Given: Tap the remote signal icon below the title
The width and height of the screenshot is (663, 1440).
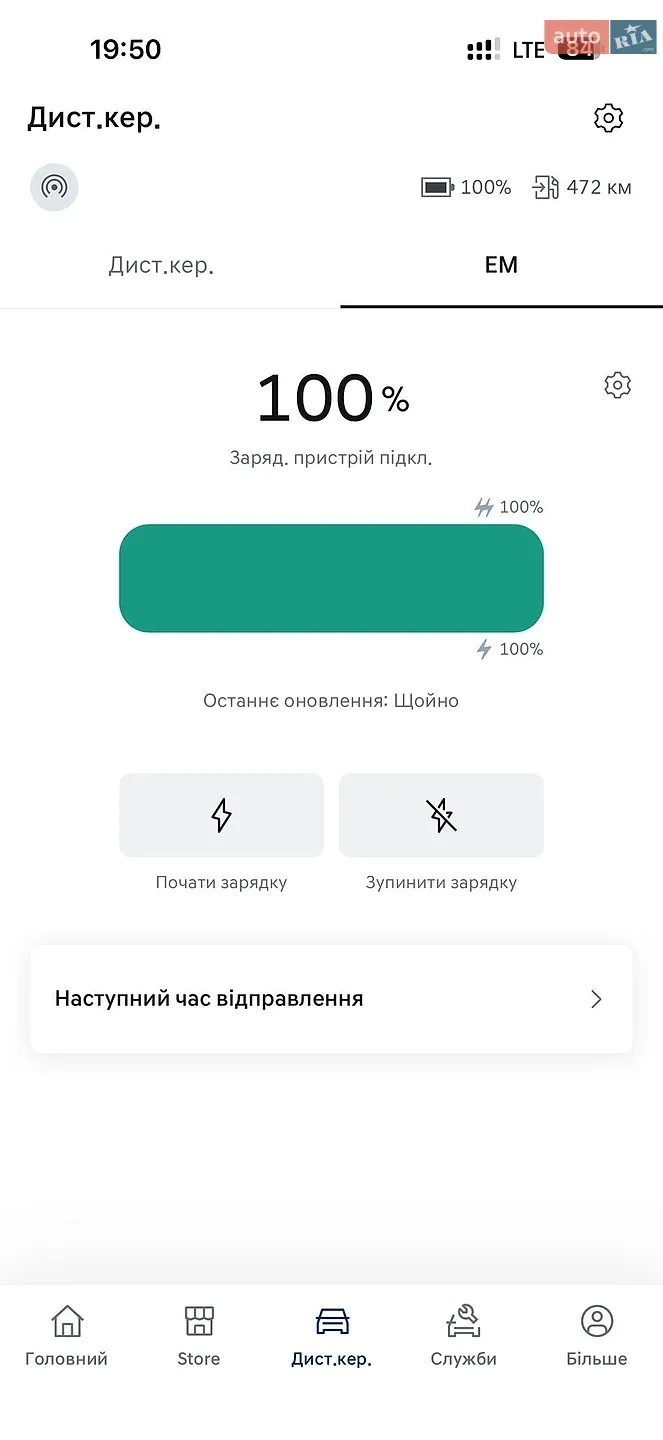Looking at the screenshot, I should point(54,187).
